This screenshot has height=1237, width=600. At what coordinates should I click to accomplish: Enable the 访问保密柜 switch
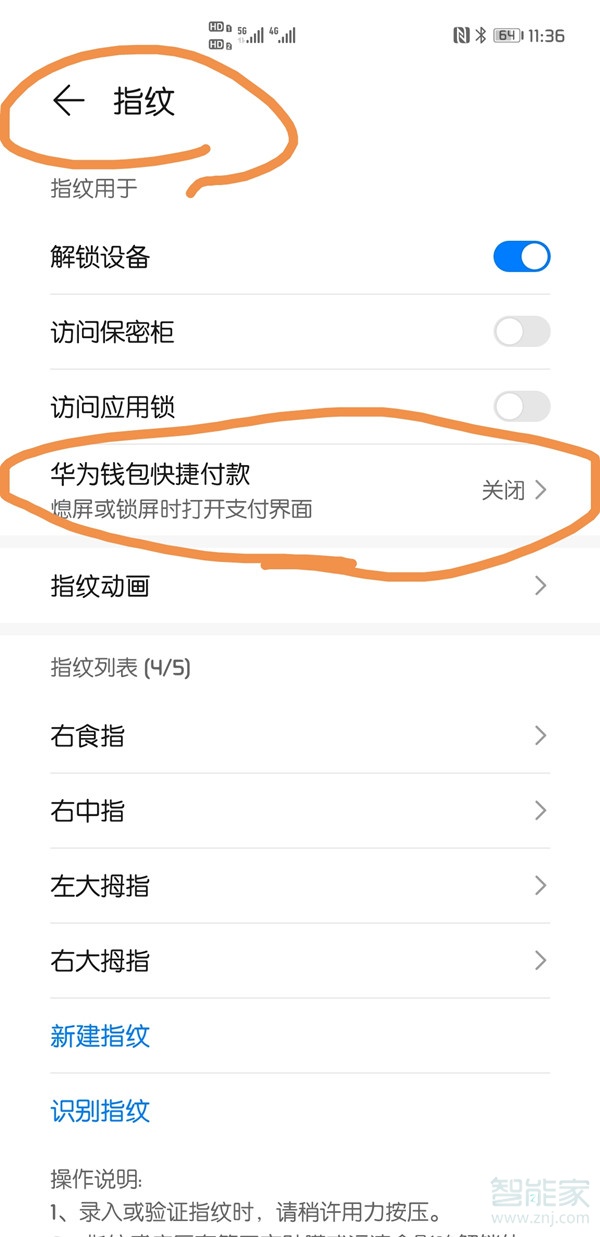pos(521,332)
